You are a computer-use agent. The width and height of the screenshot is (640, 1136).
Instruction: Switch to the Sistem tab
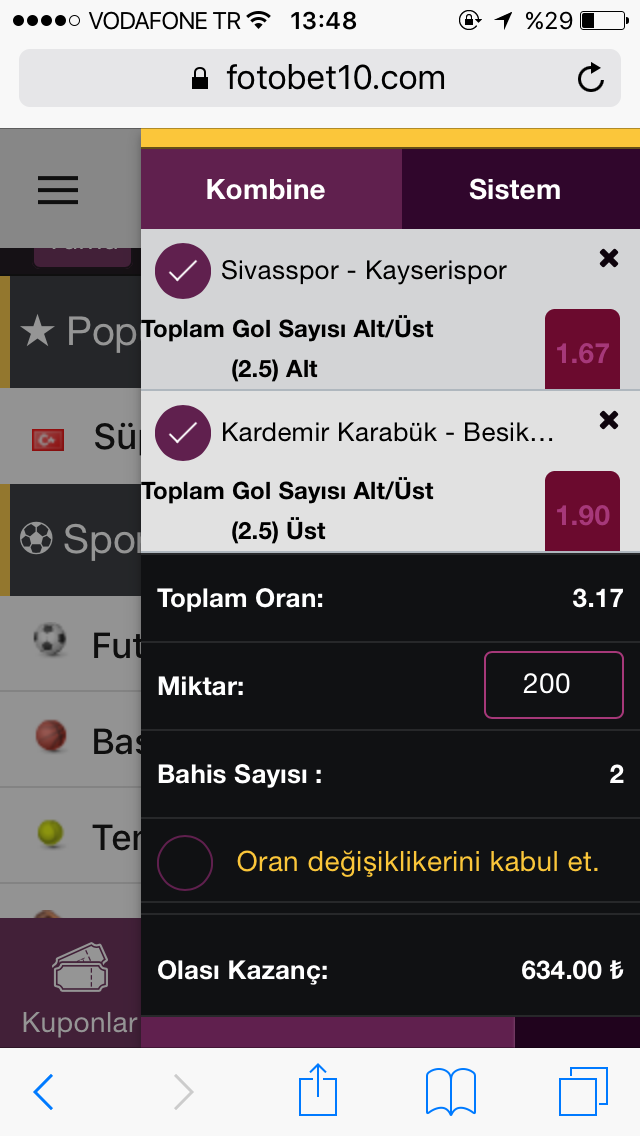515,190
